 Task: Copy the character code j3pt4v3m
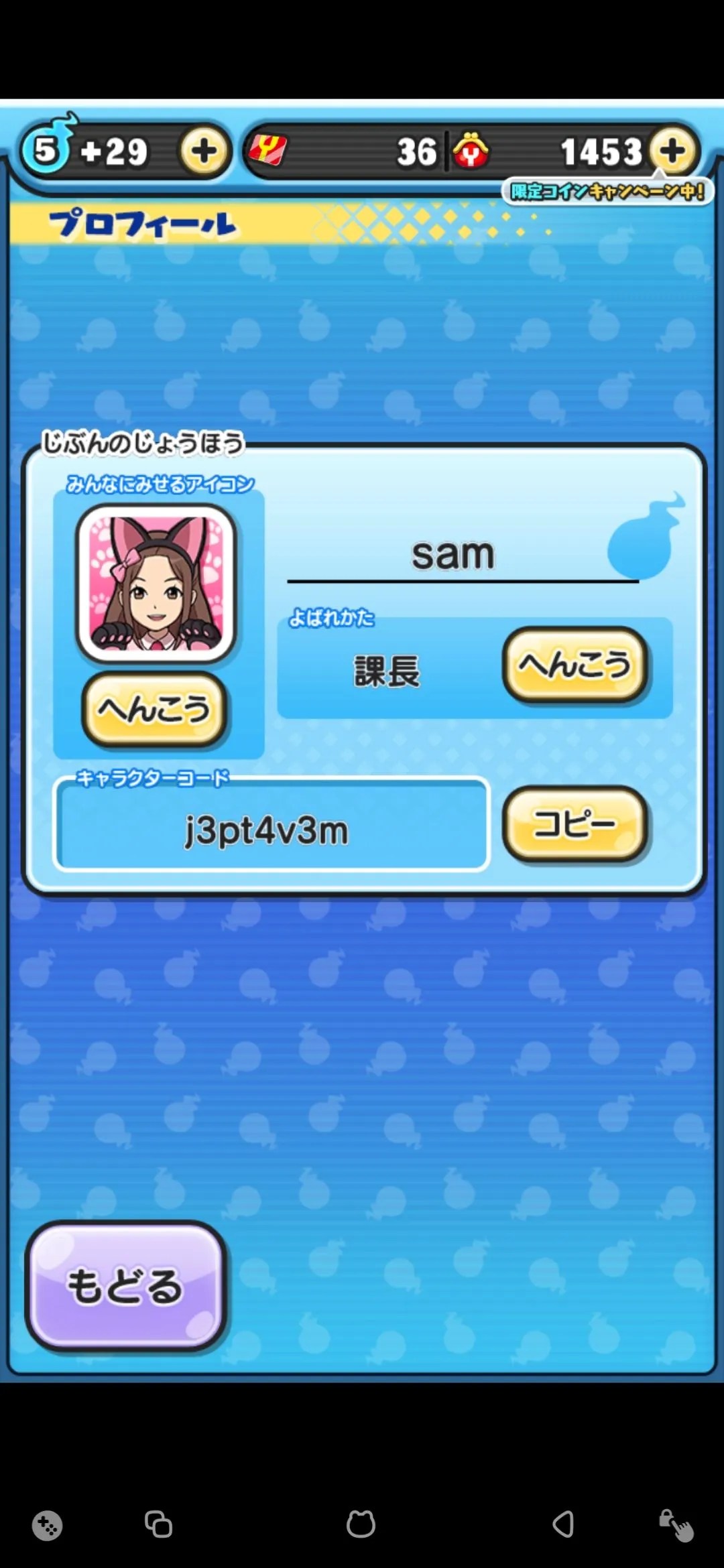pos(575,824)
